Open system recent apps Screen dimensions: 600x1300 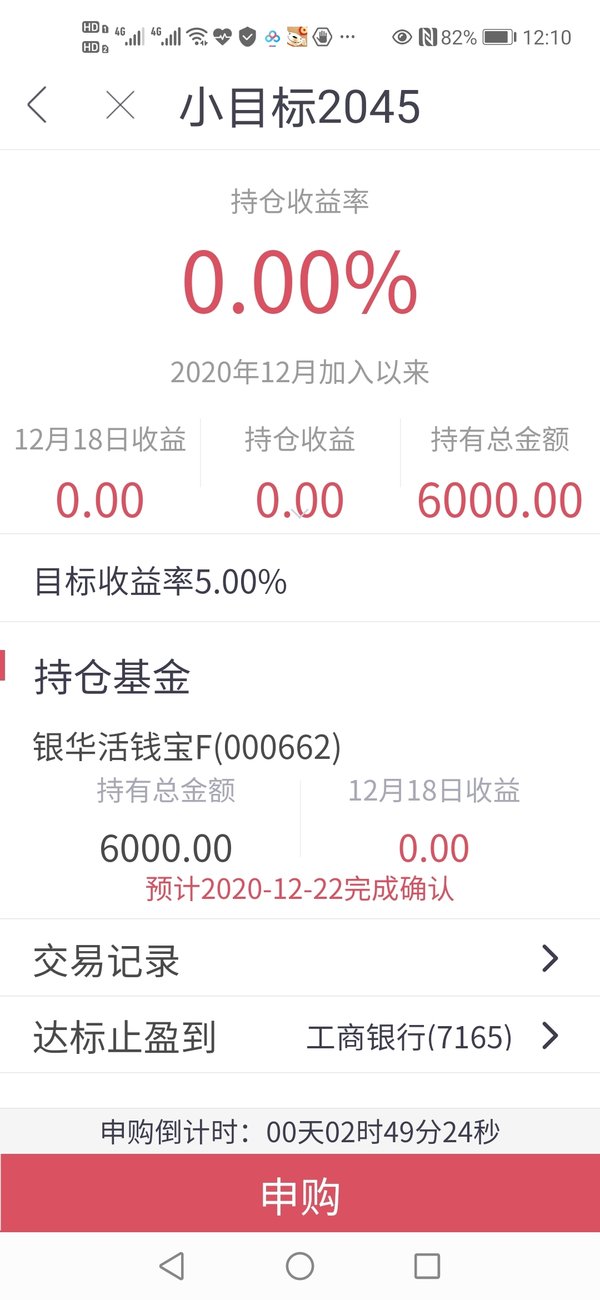tap(427, 1266)
